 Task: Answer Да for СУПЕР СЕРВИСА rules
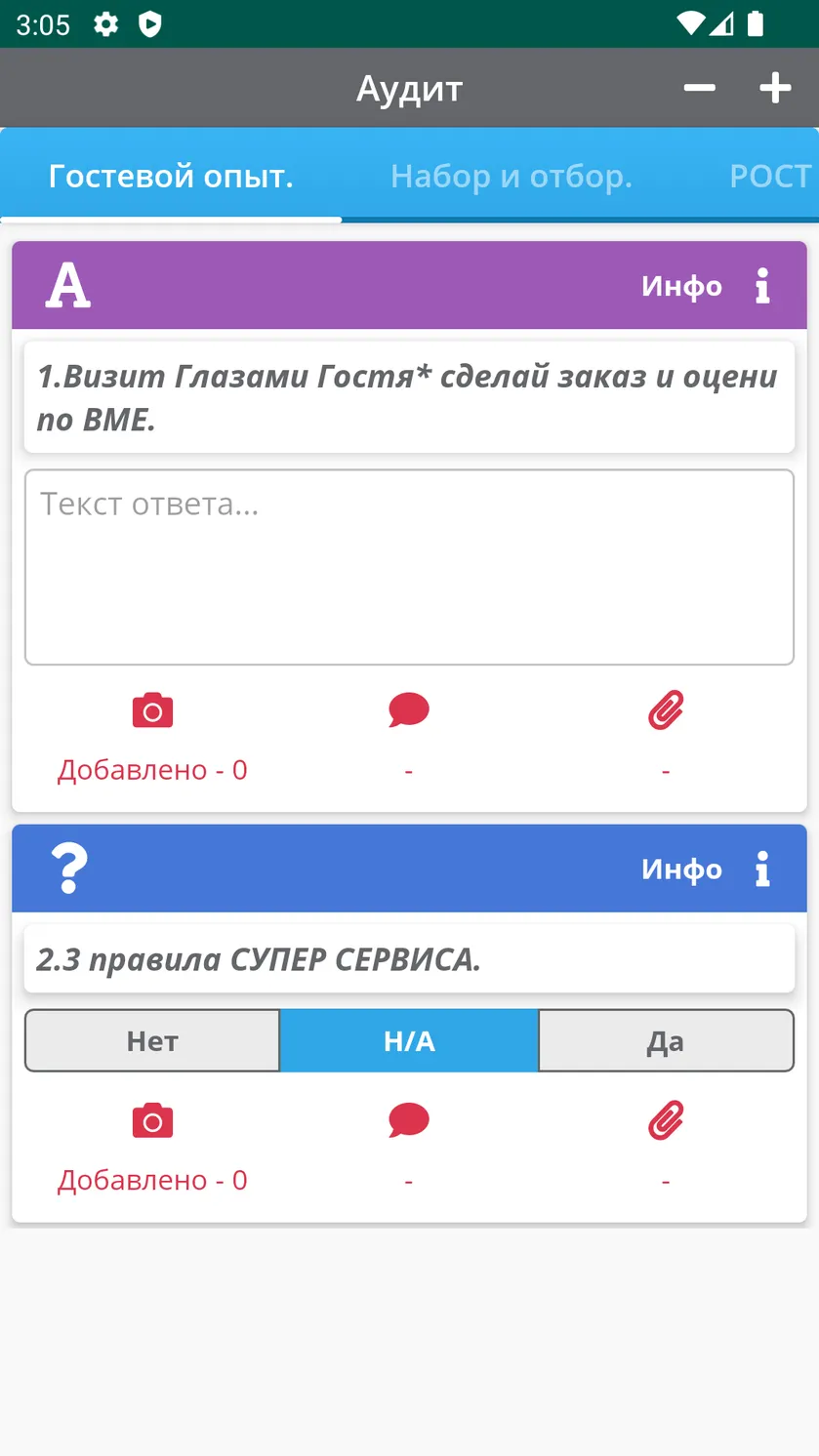click(x=666, y=1041)
